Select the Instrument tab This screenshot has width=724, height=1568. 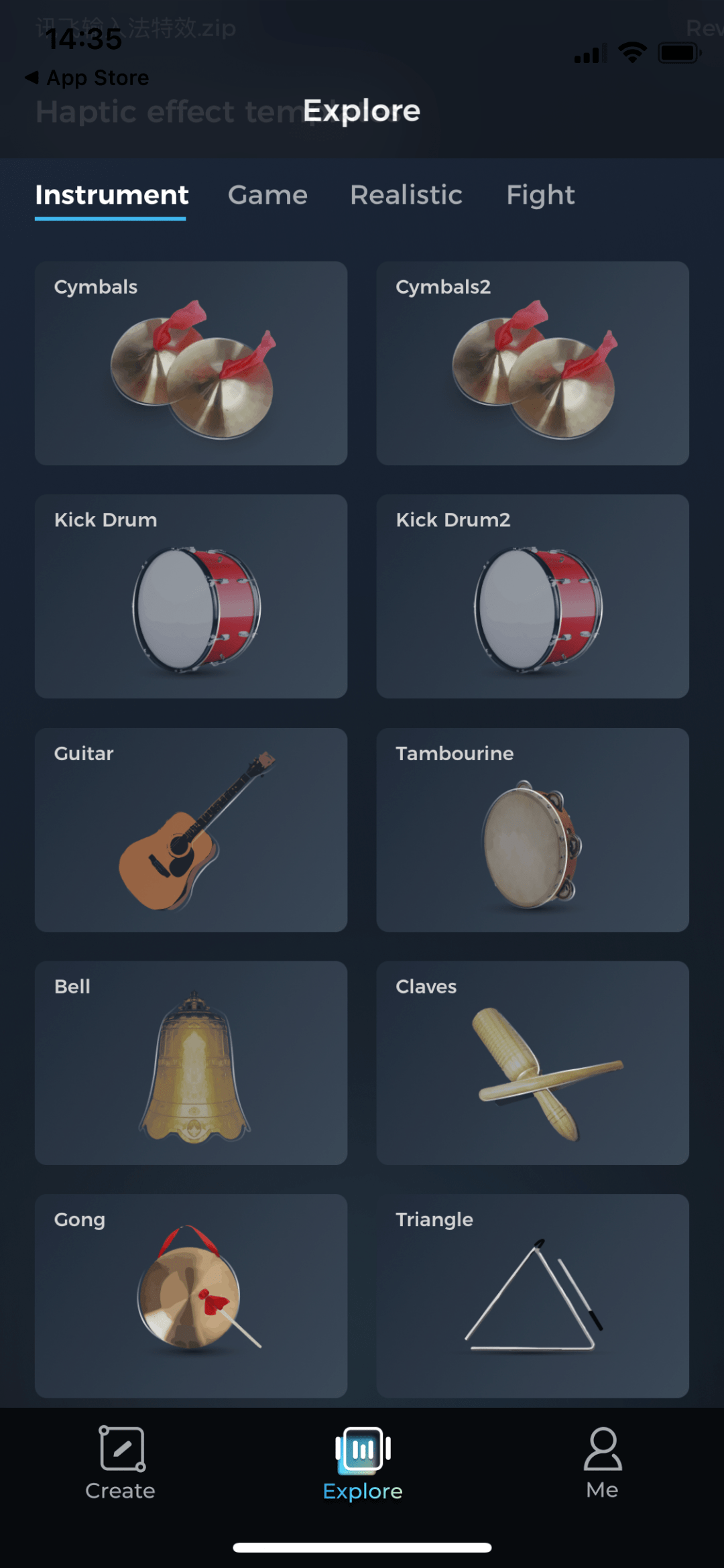coord(111,195)
